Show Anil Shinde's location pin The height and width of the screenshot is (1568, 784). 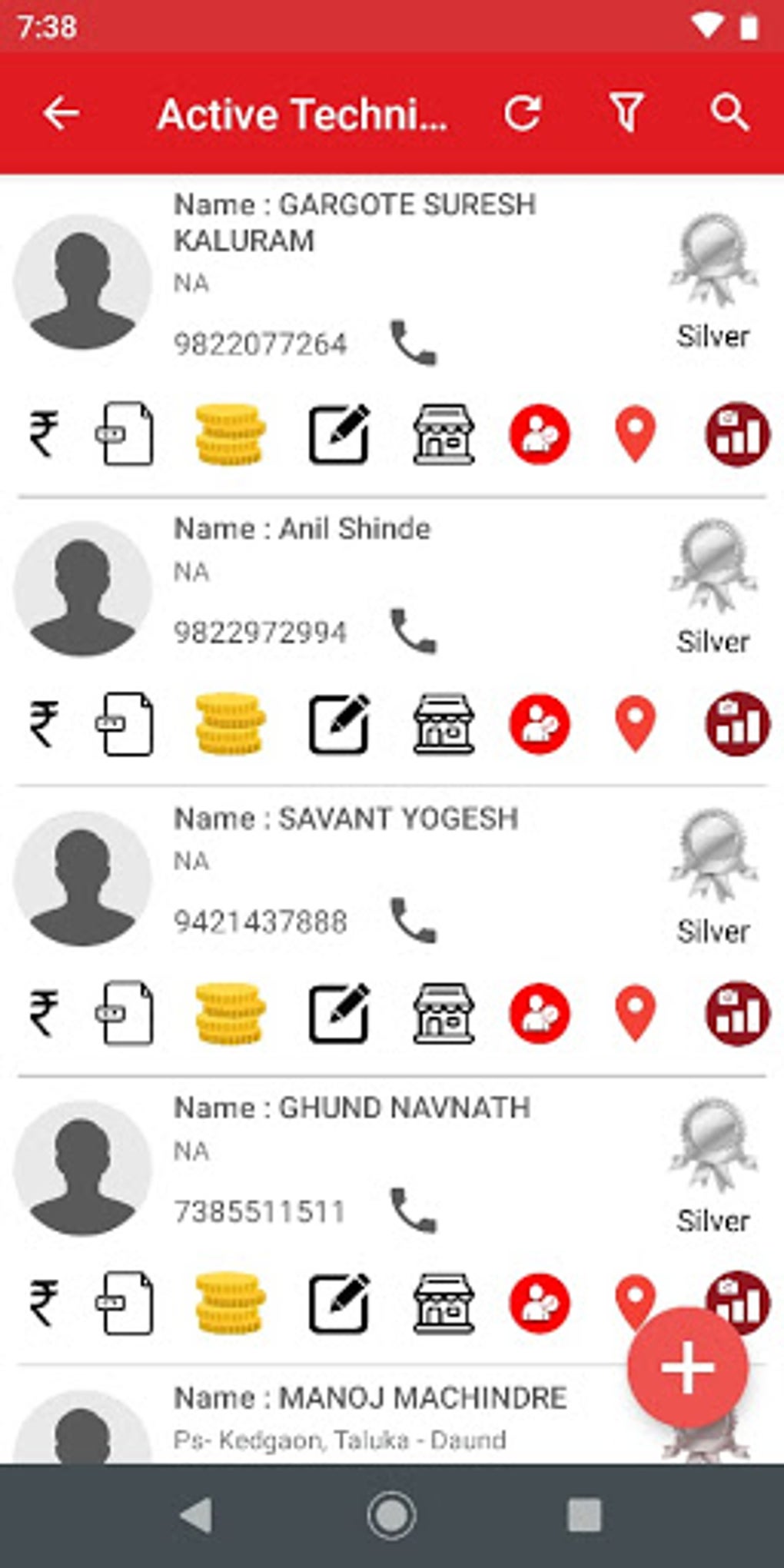point(636,723)
